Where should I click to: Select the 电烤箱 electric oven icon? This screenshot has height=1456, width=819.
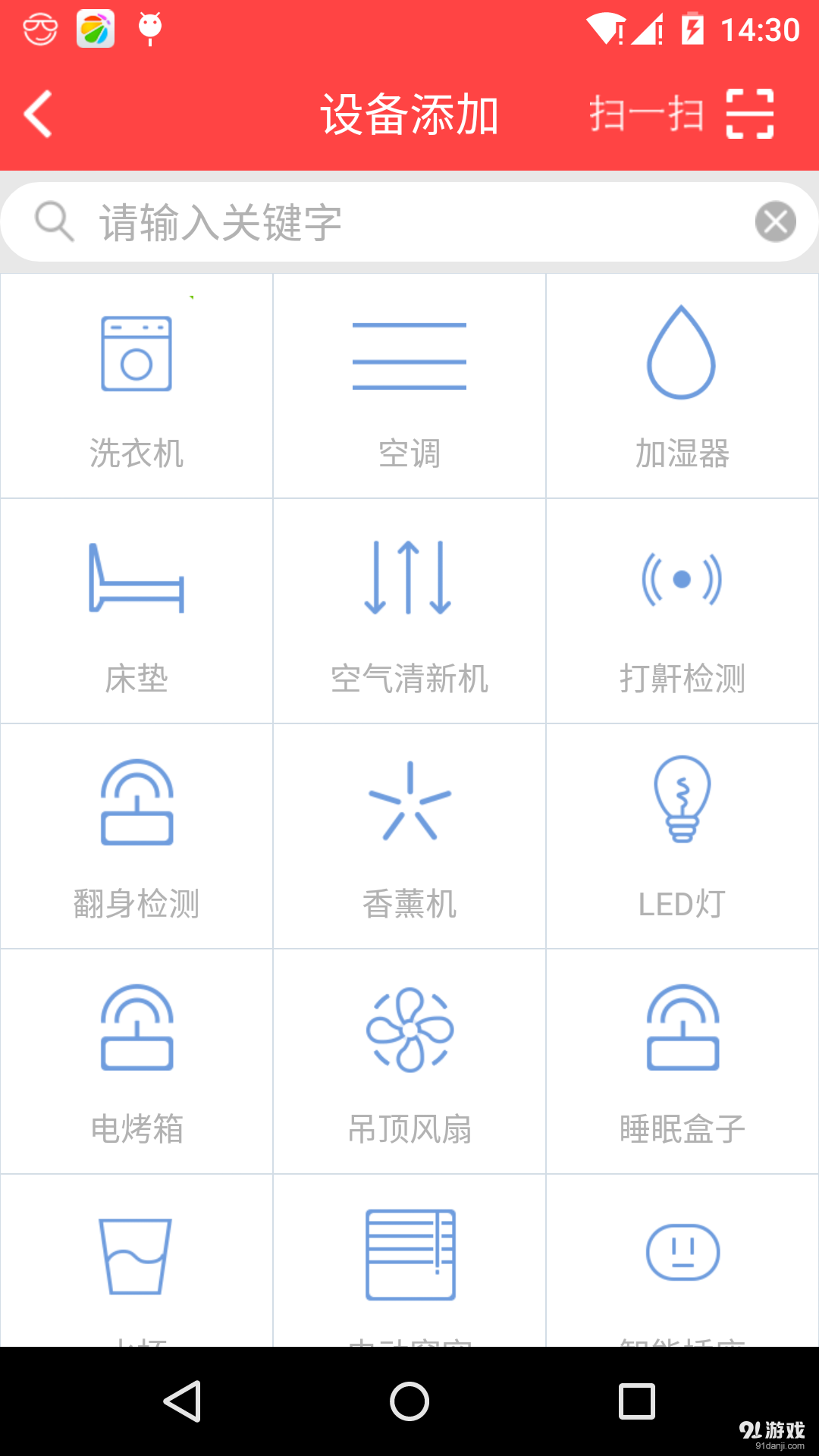[x=136, y=1028]
